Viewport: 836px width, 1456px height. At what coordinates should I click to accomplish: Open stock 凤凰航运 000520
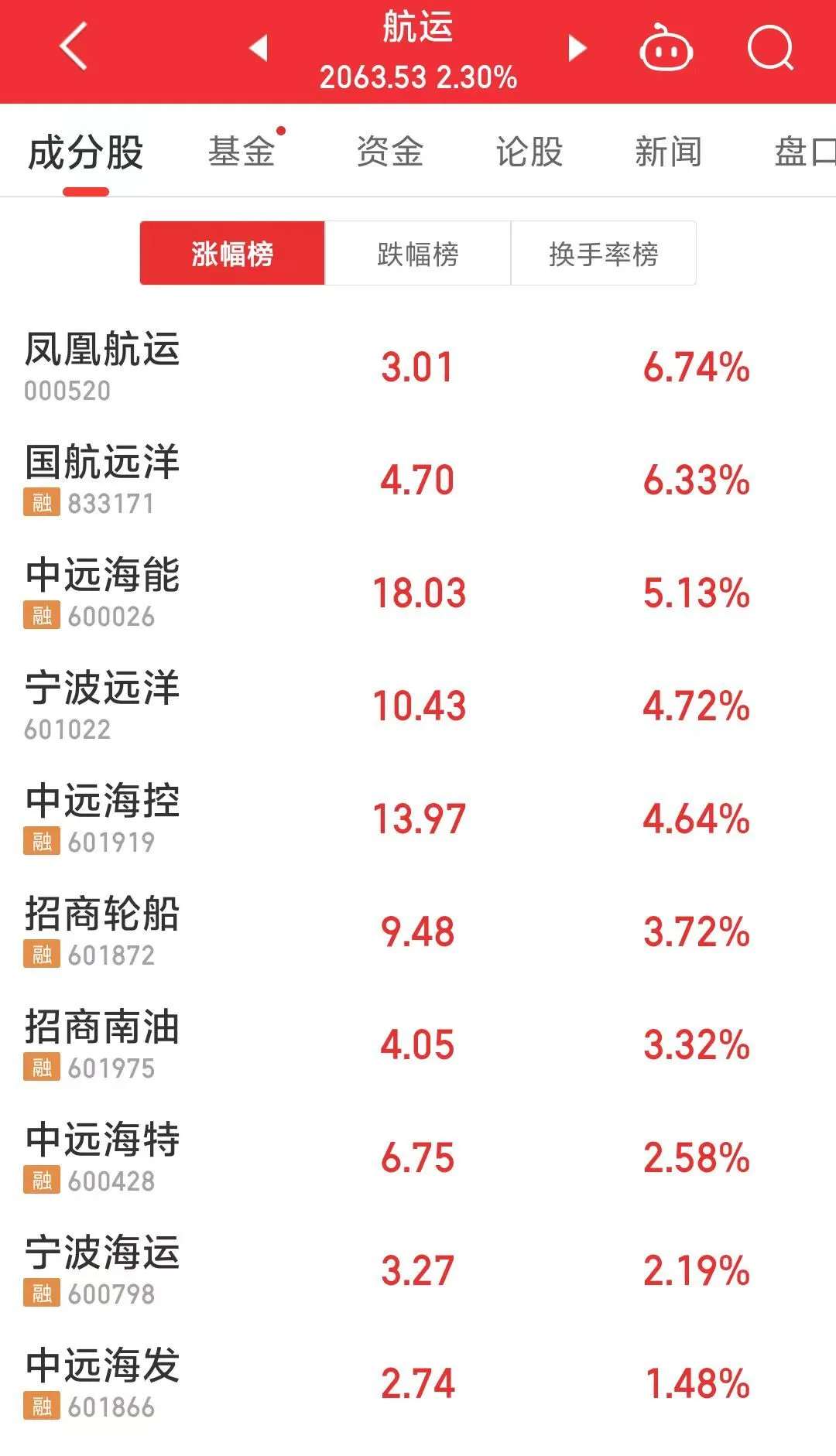(102, 367)
